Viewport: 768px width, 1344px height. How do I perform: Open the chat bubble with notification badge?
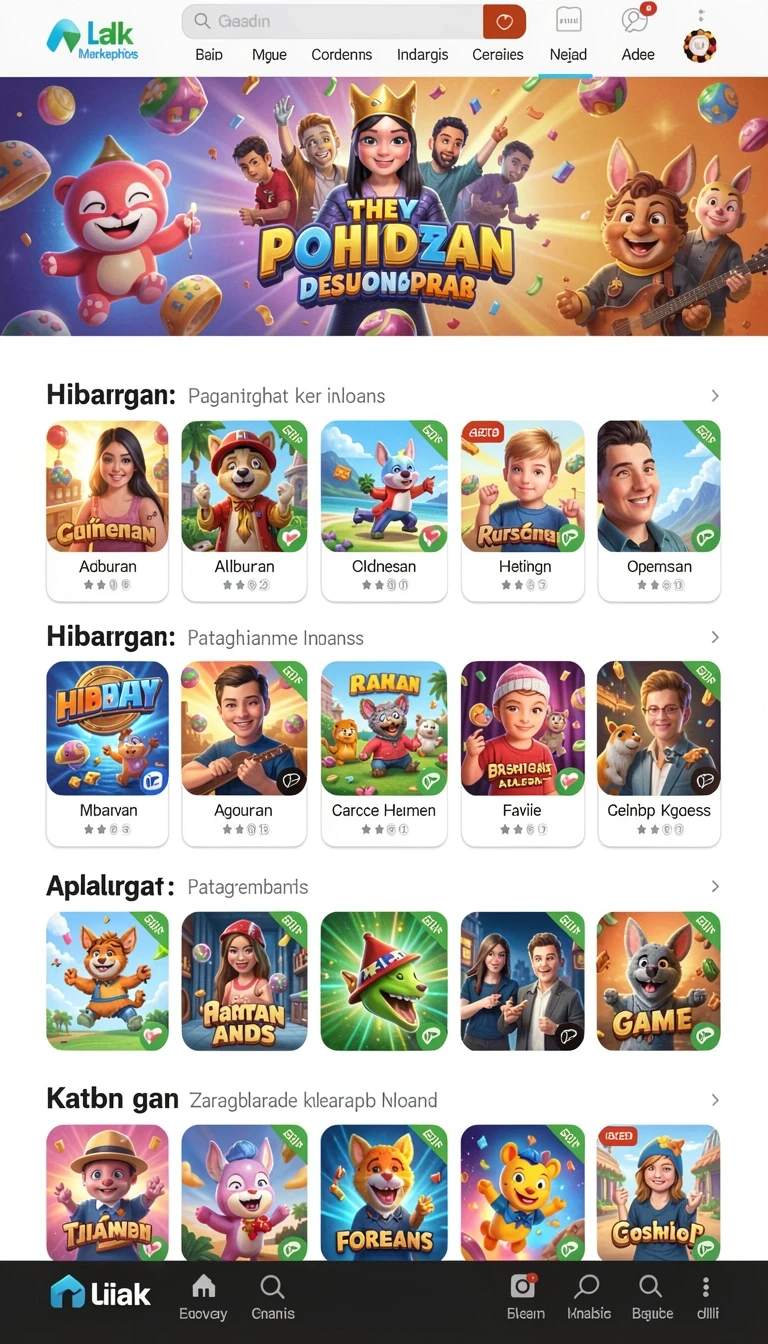[x=635, y=20]
